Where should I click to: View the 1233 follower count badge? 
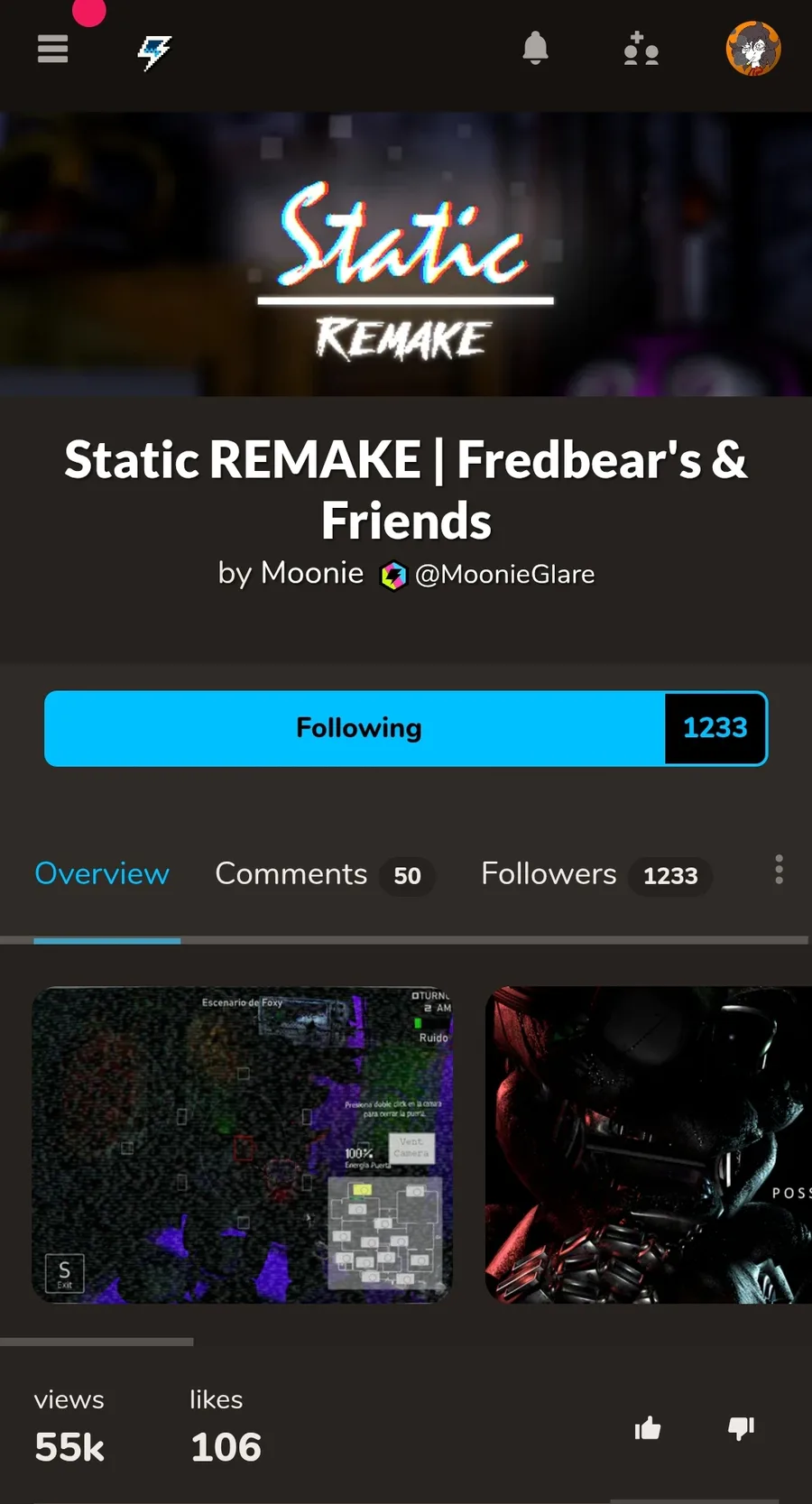[715, 728]
